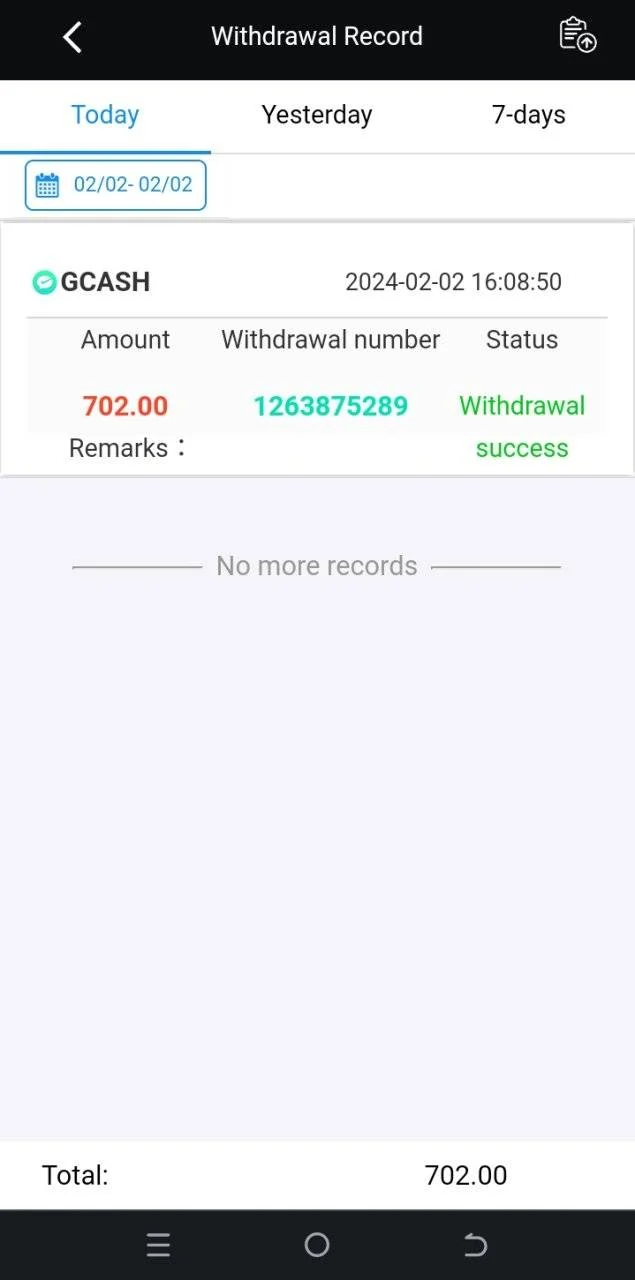Tap the system home button
Screen dimensions: 635x1280
pos(317,1245)
